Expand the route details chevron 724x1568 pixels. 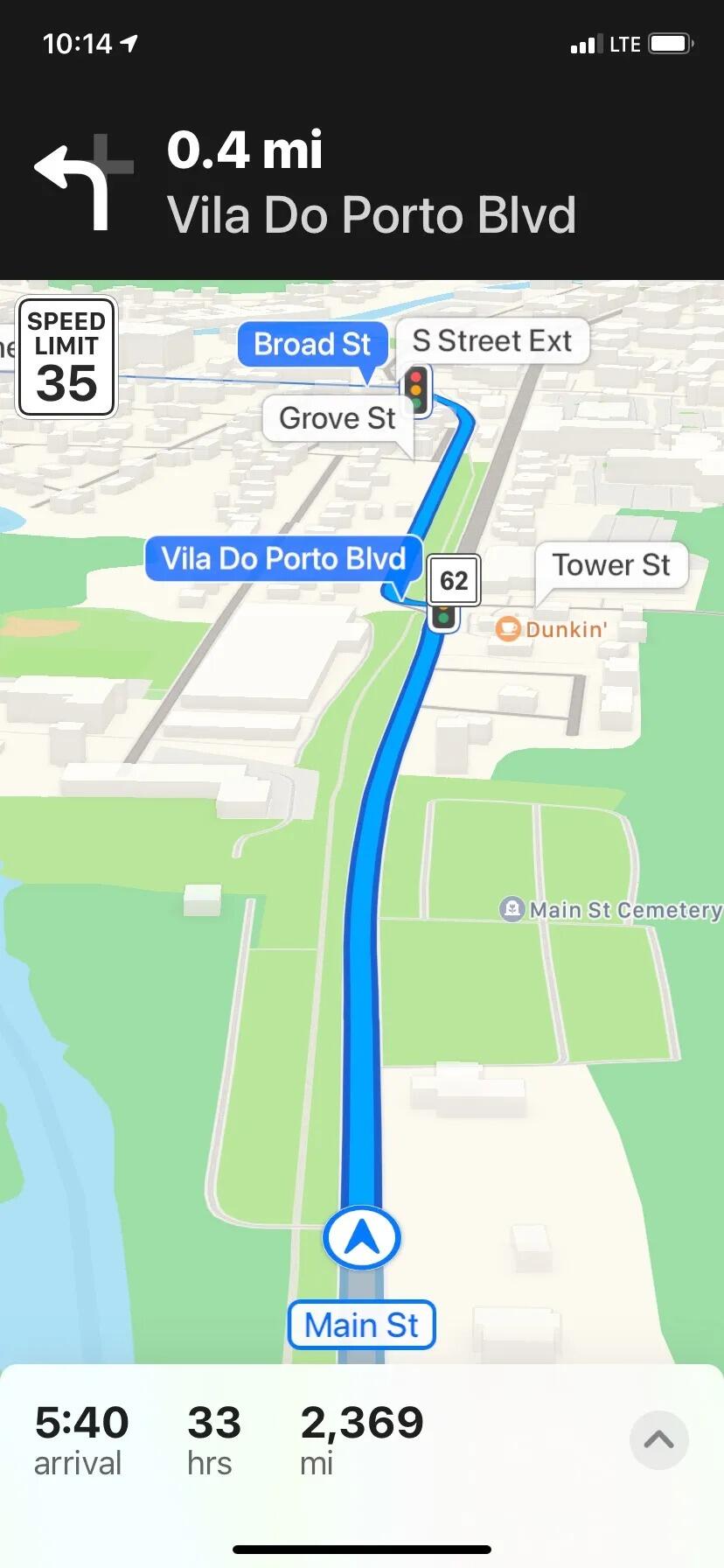click(658, 1439)
